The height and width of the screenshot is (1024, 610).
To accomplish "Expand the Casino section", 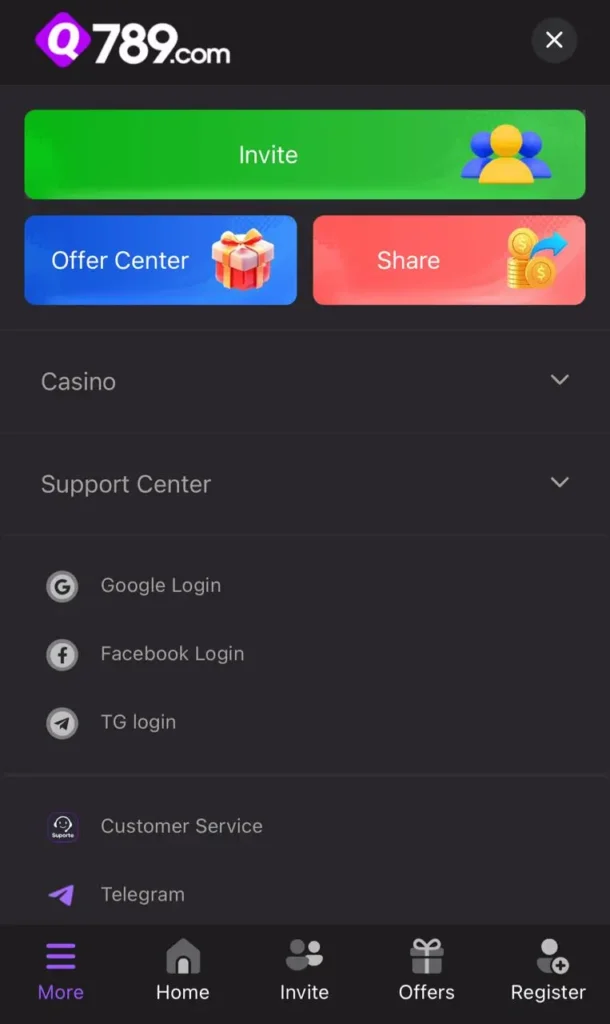I will [304, 381].
